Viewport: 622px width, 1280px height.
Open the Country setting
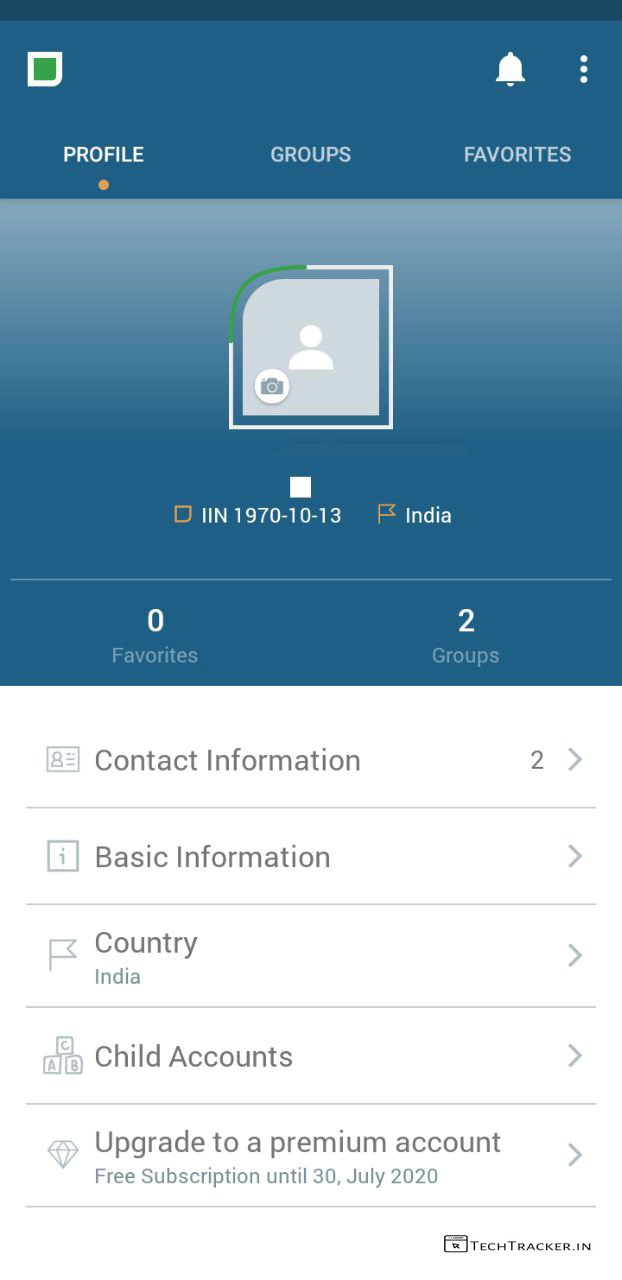311,956
